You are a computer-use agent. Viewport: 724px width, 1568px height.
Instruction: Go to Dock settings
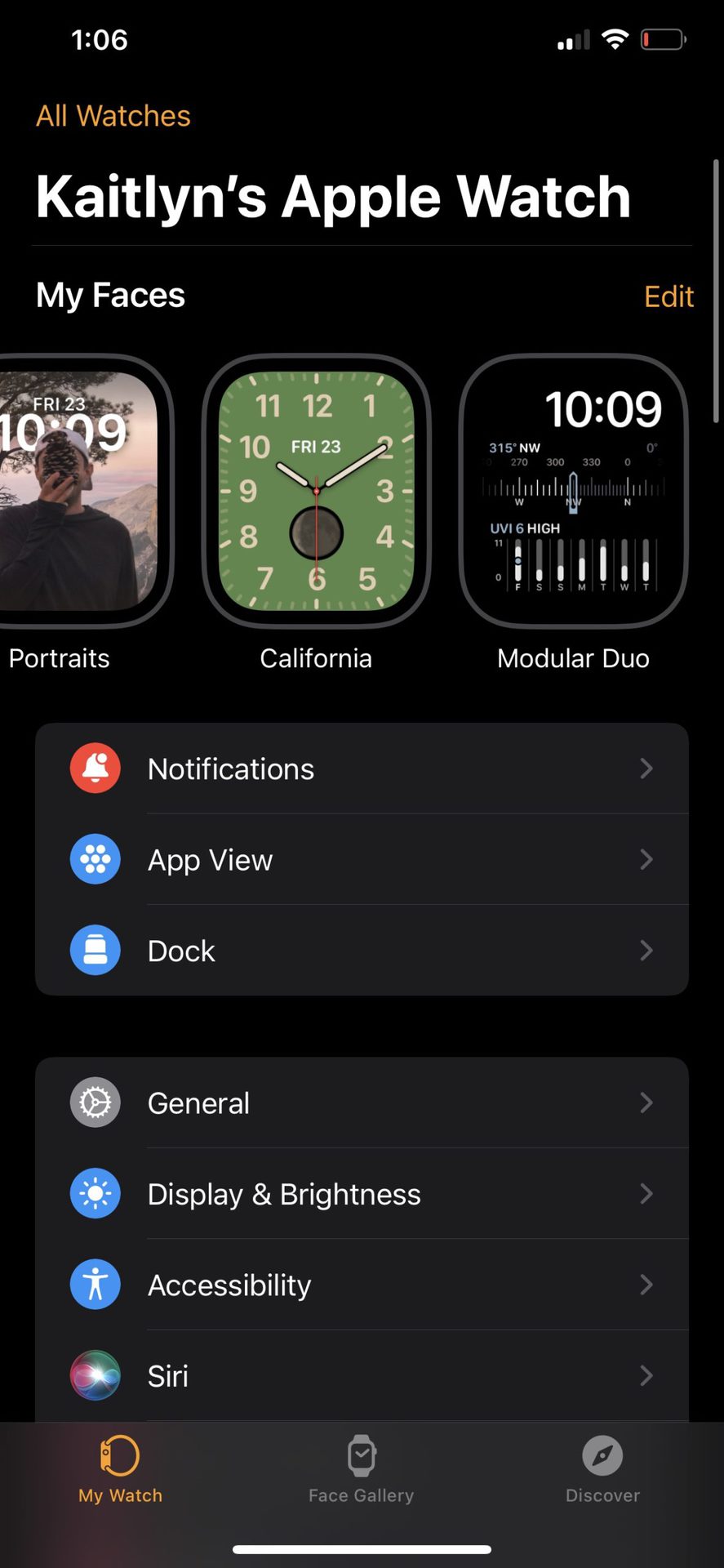362,951
